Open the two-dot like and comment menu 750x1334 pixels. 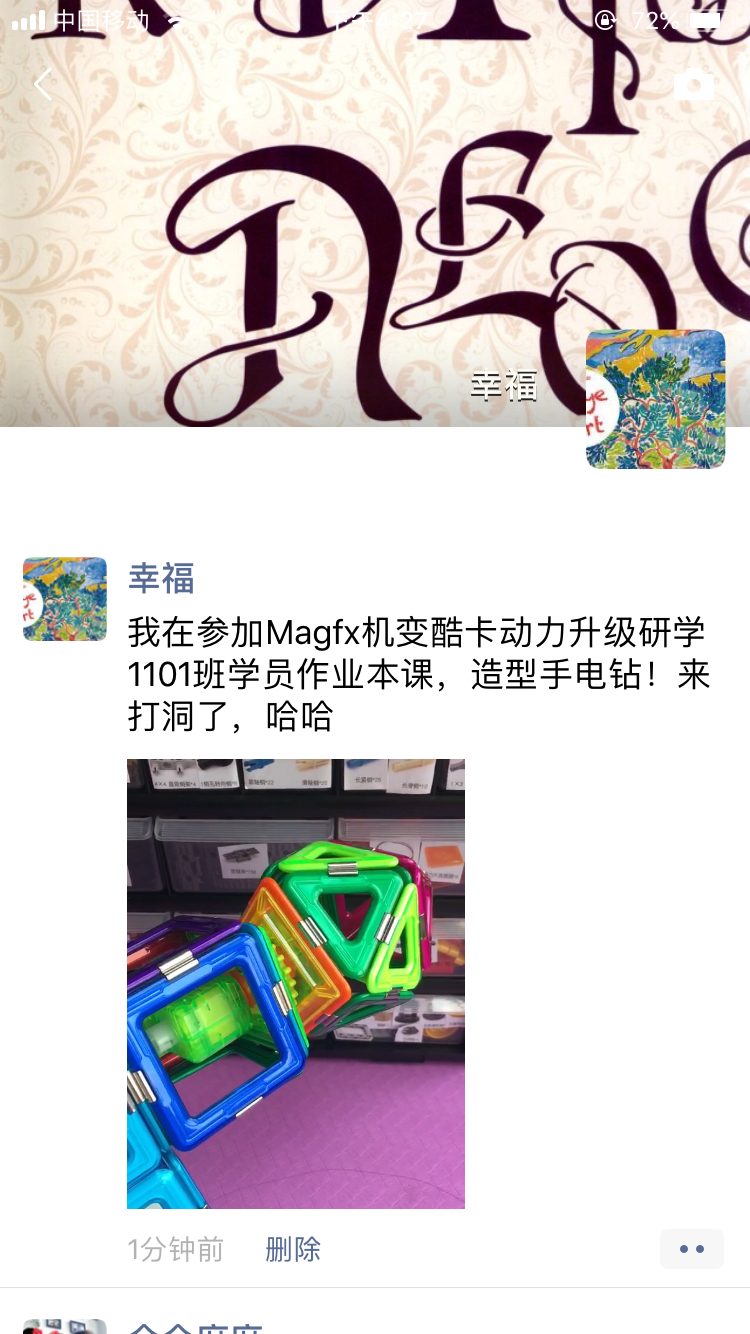point(691,1249)
